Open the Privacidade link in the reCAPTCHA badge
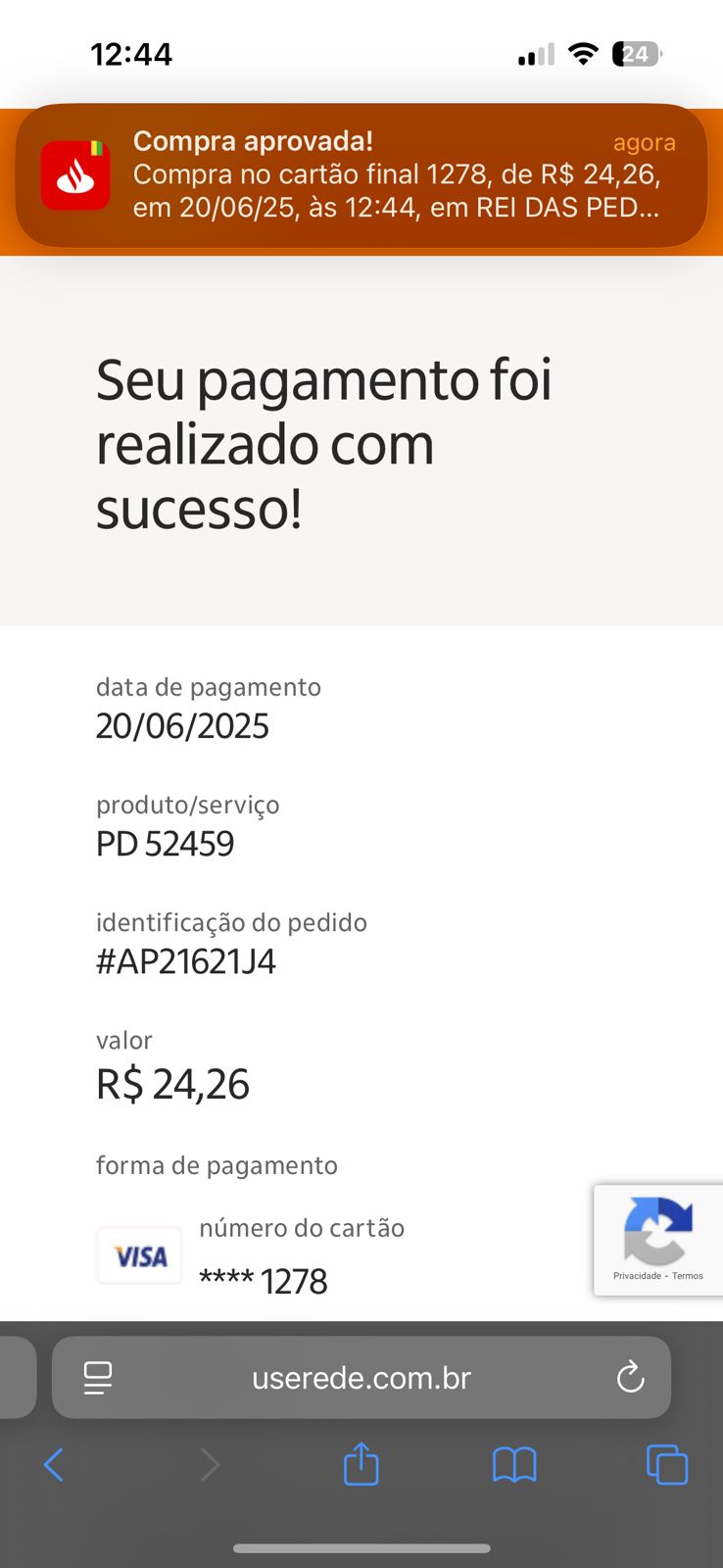 pyautogui.click(x=637, y=1275)
